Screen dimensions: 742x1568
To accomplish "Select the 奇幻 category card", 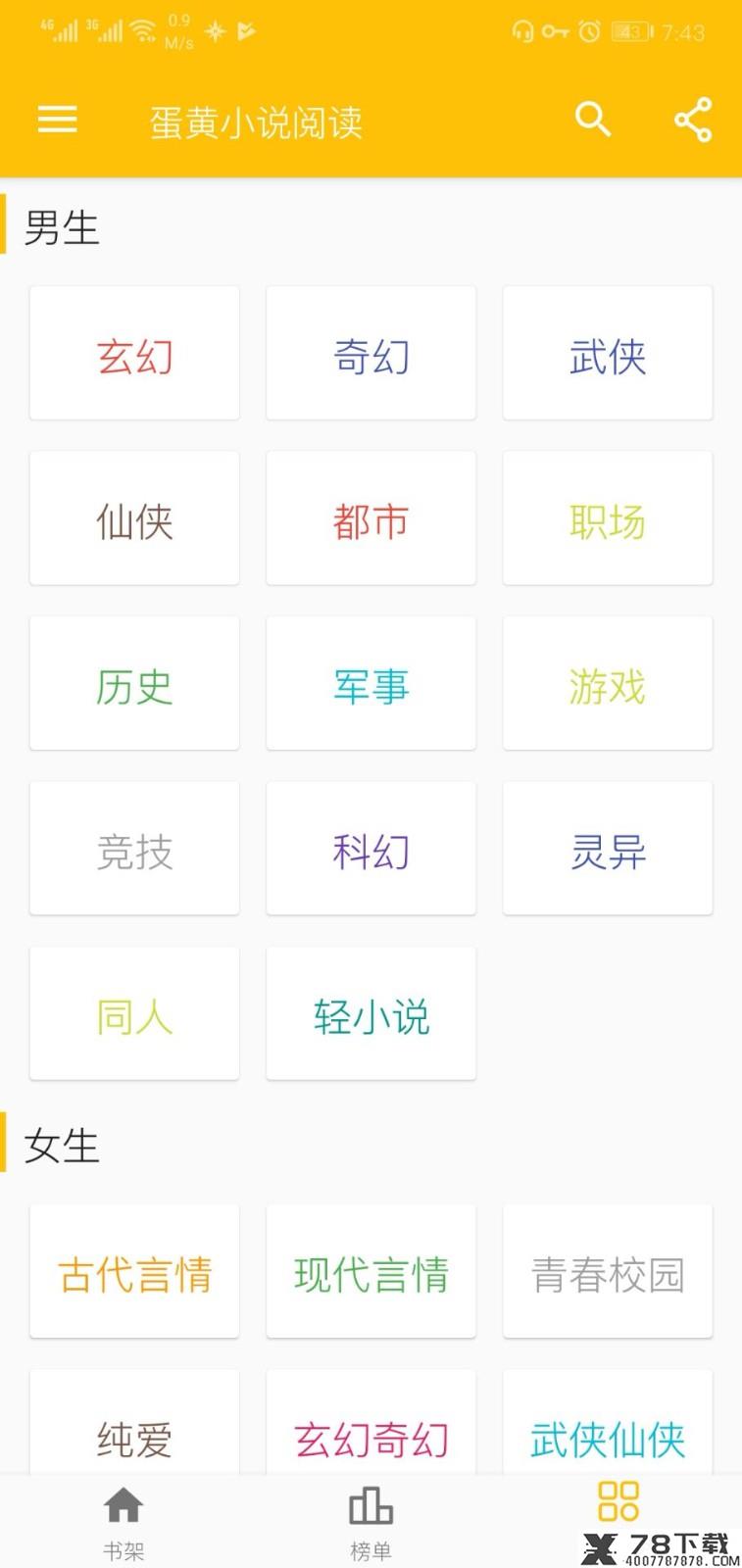I will [371, 354].
